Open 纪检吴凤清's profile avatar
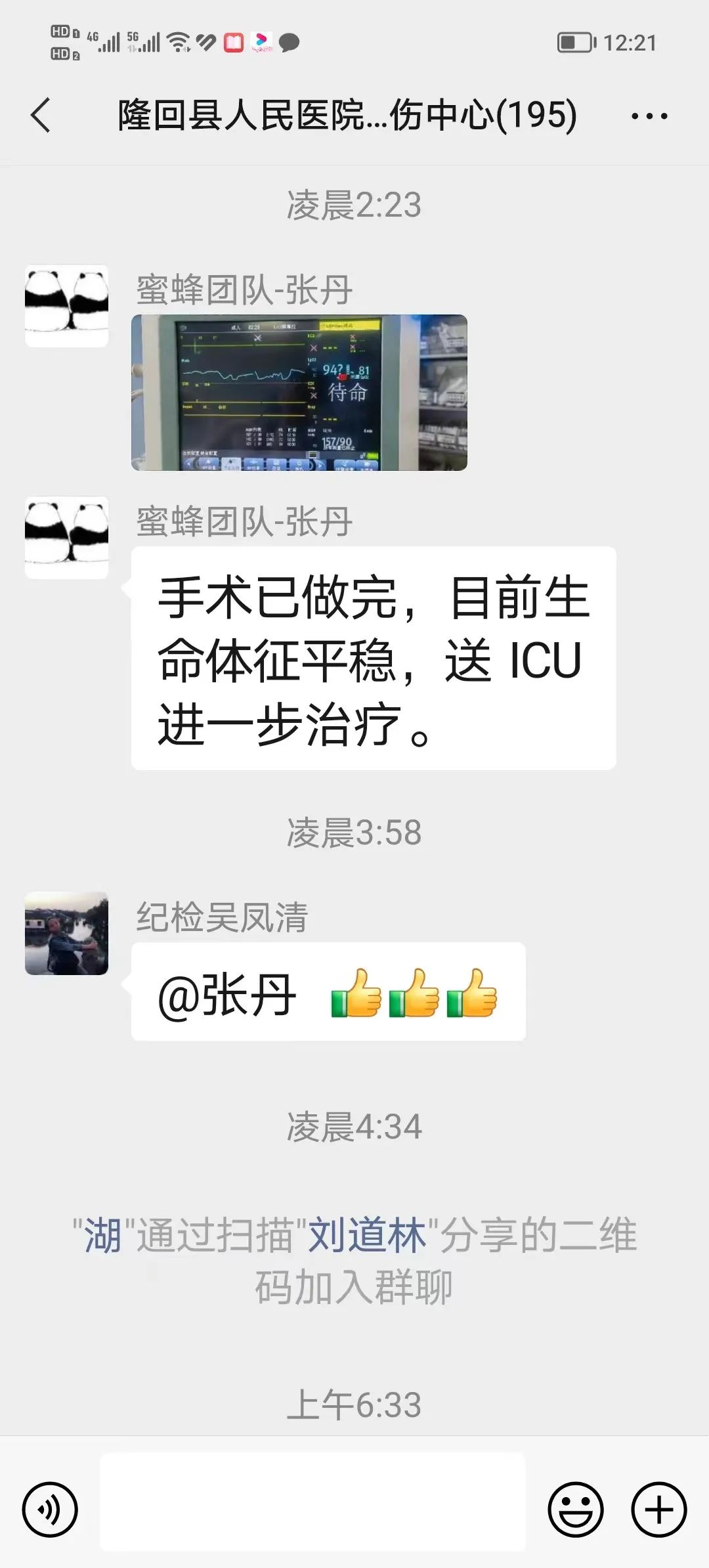The height and width of the screenshot is (1568, 709). click(x=66, y=933)
